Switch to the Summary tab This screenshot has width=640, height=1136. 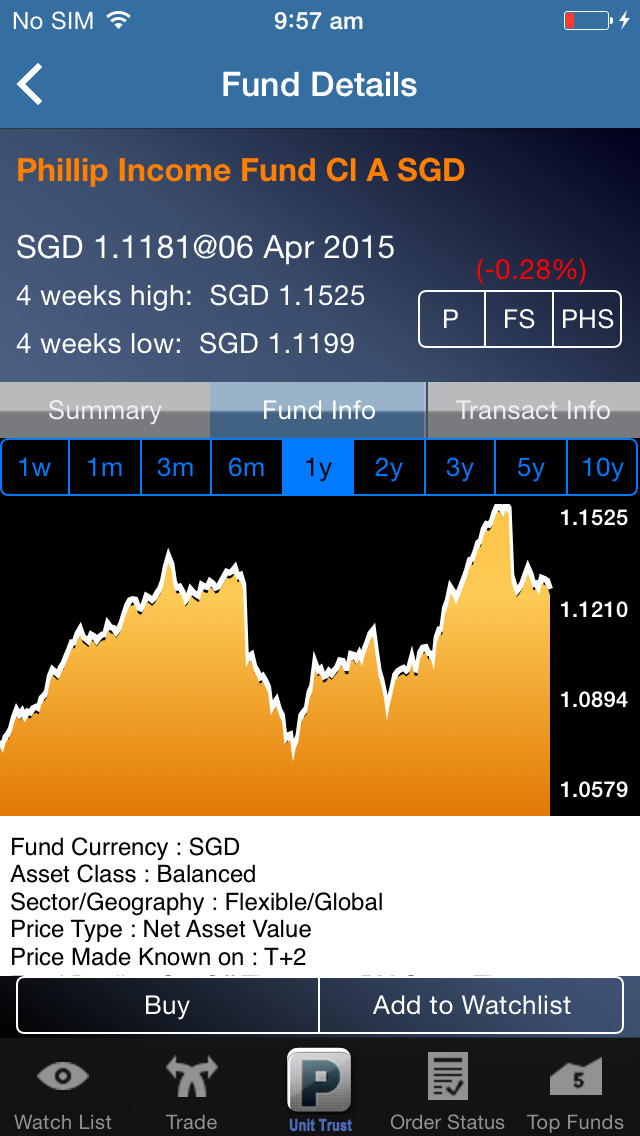[105, 411]
